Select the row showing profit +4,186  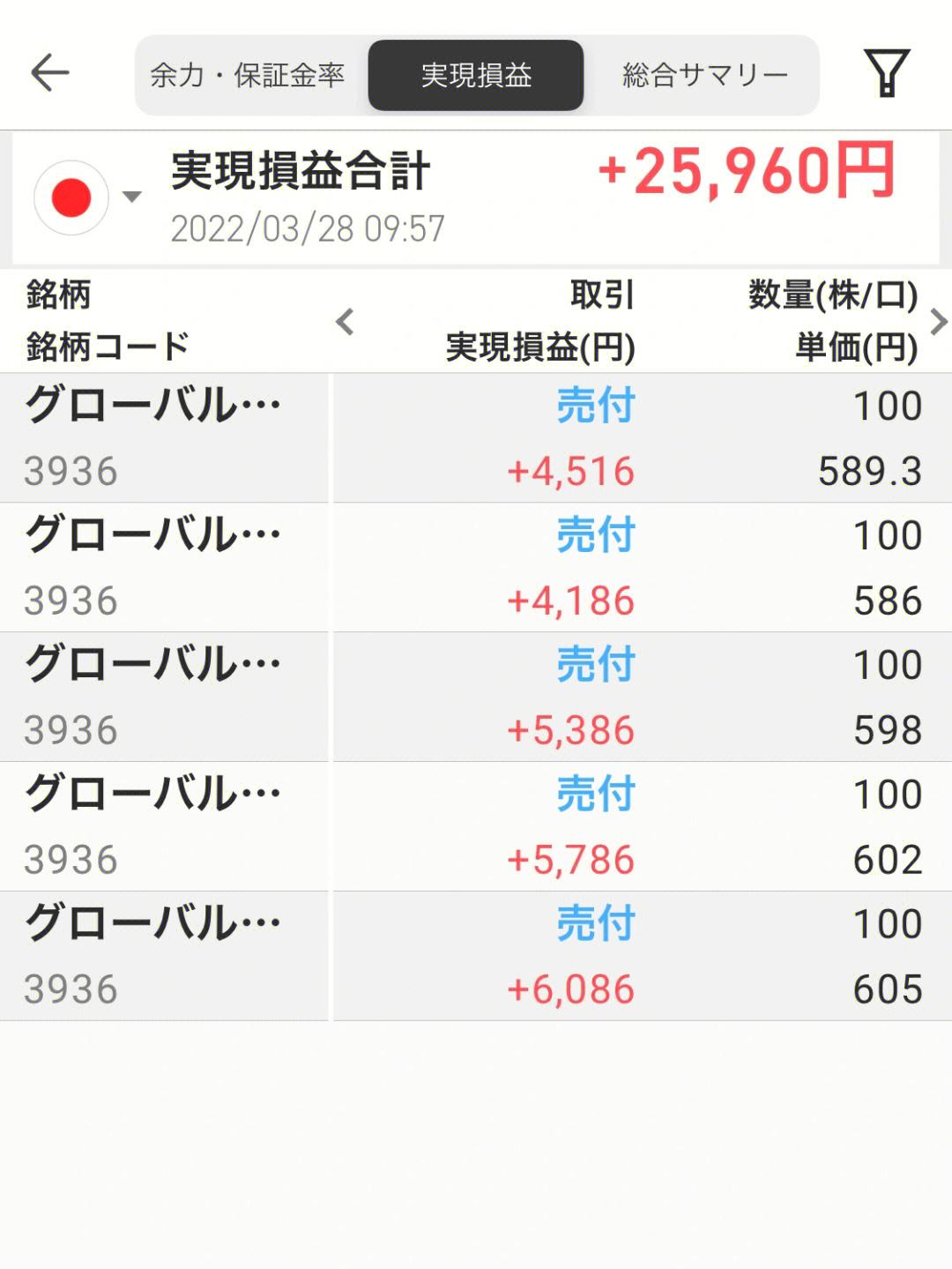(x=476, y=566)
